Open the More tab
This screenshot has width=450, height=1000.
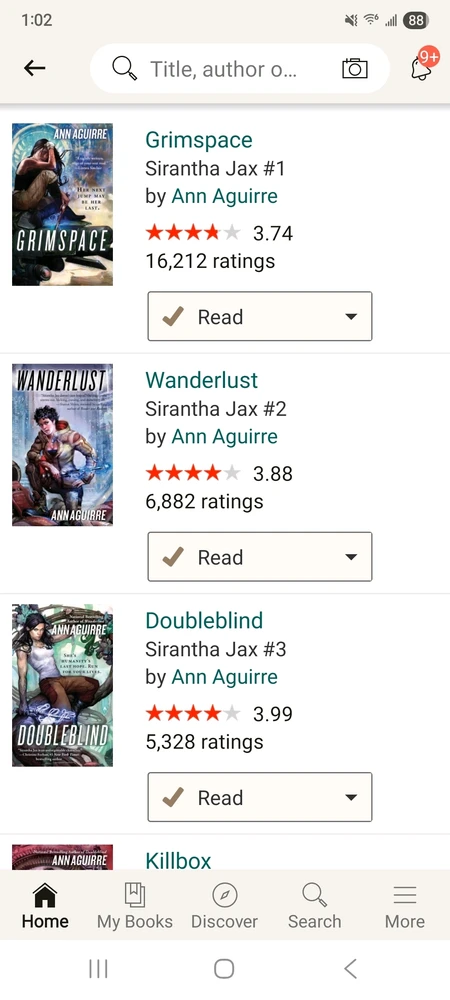[x=405, y=906]
